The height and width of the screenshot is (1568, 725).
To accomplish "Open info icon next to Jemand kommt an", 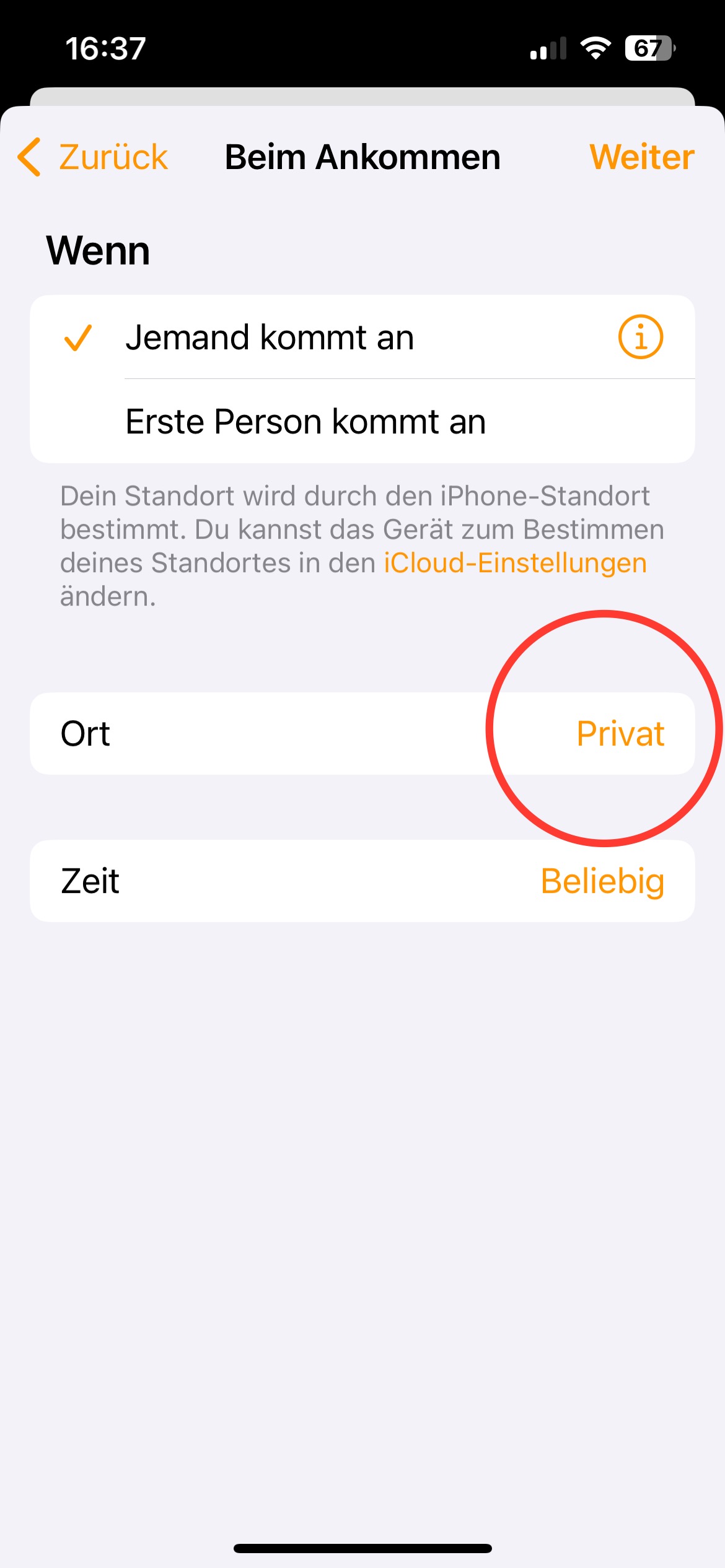I will coord(640,338).
